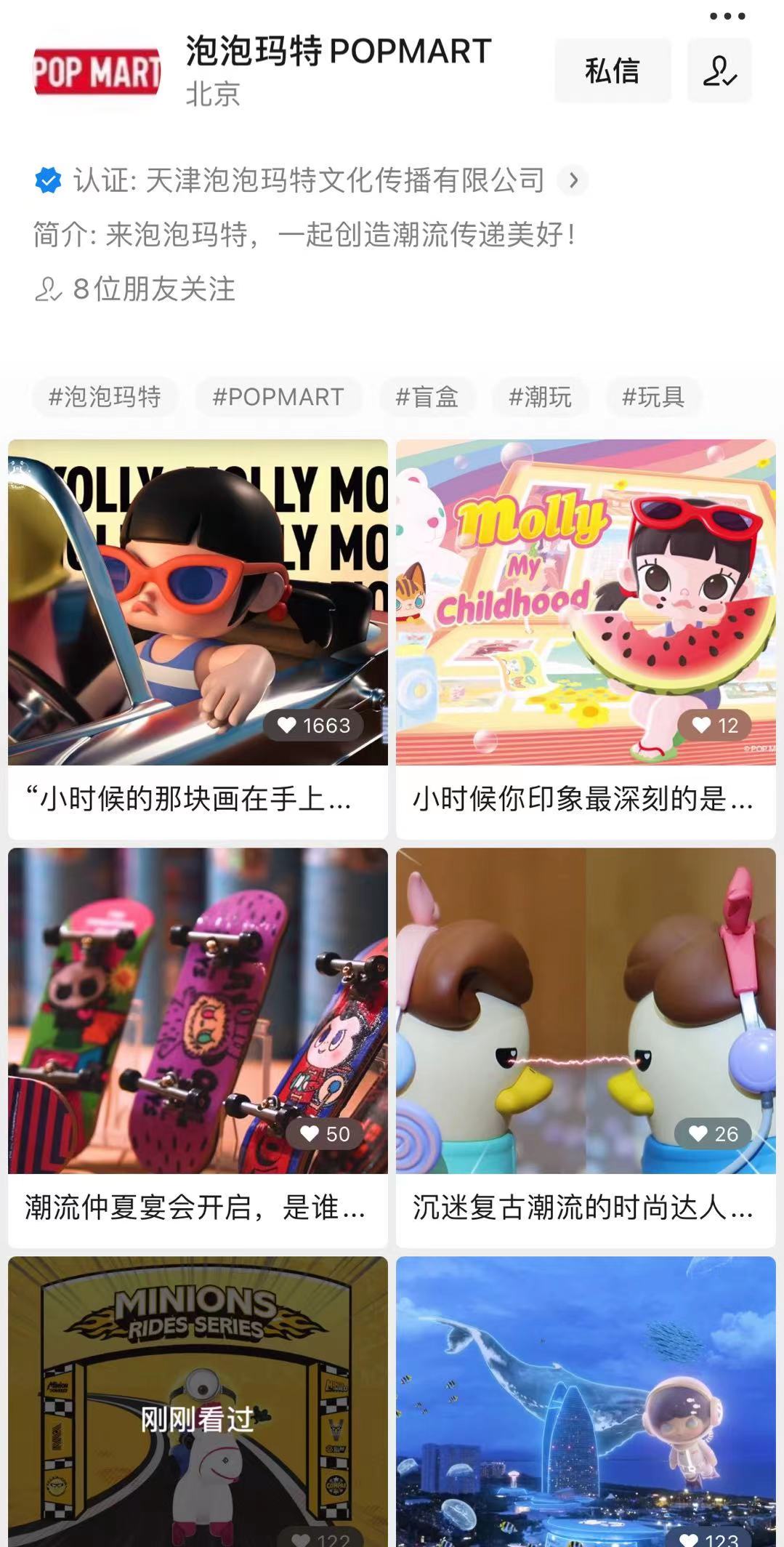Open the duck video "沉迷复古潮流的时尚达人…"

586,1048
